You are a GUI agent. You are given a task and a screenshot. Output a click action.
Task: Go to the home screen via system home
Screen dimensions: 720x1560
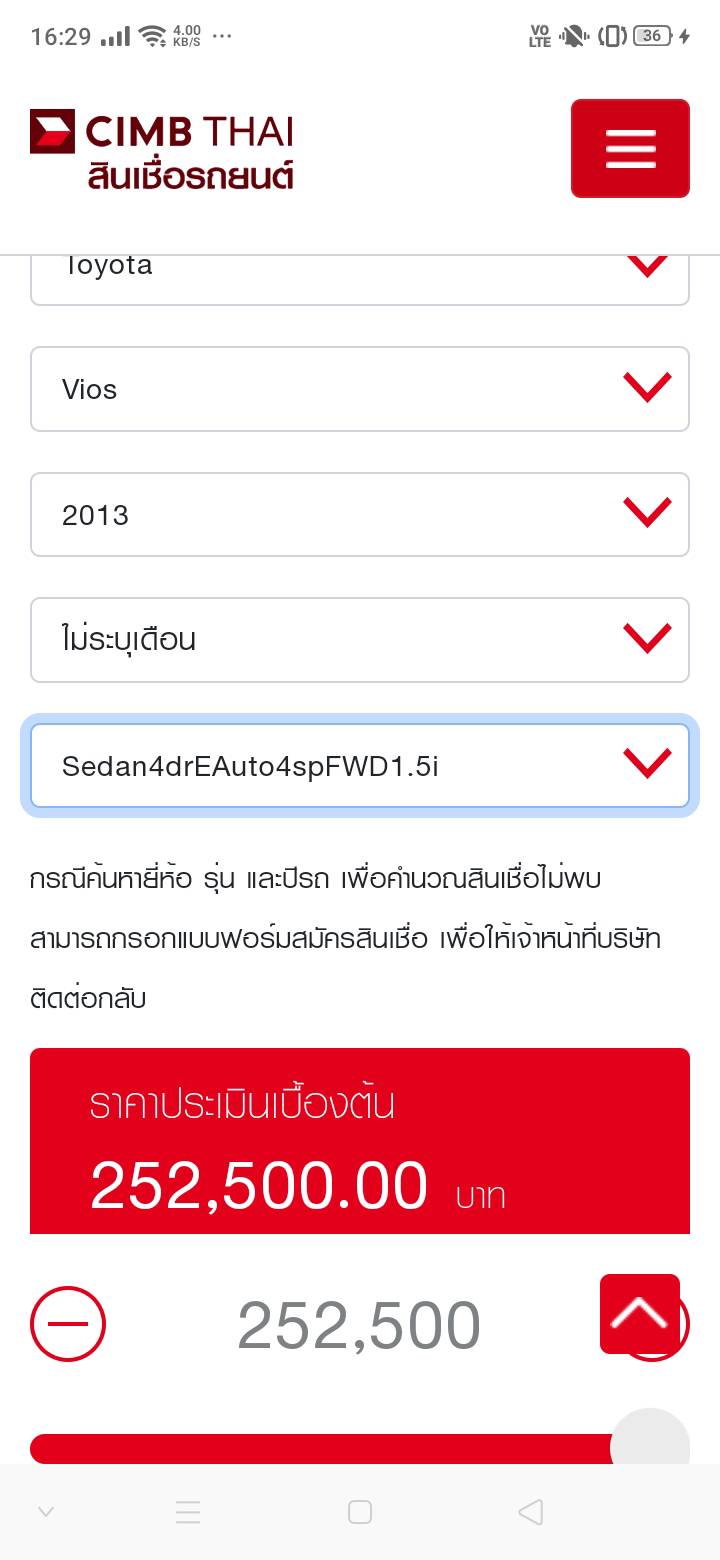click(x=360, y=1512)
